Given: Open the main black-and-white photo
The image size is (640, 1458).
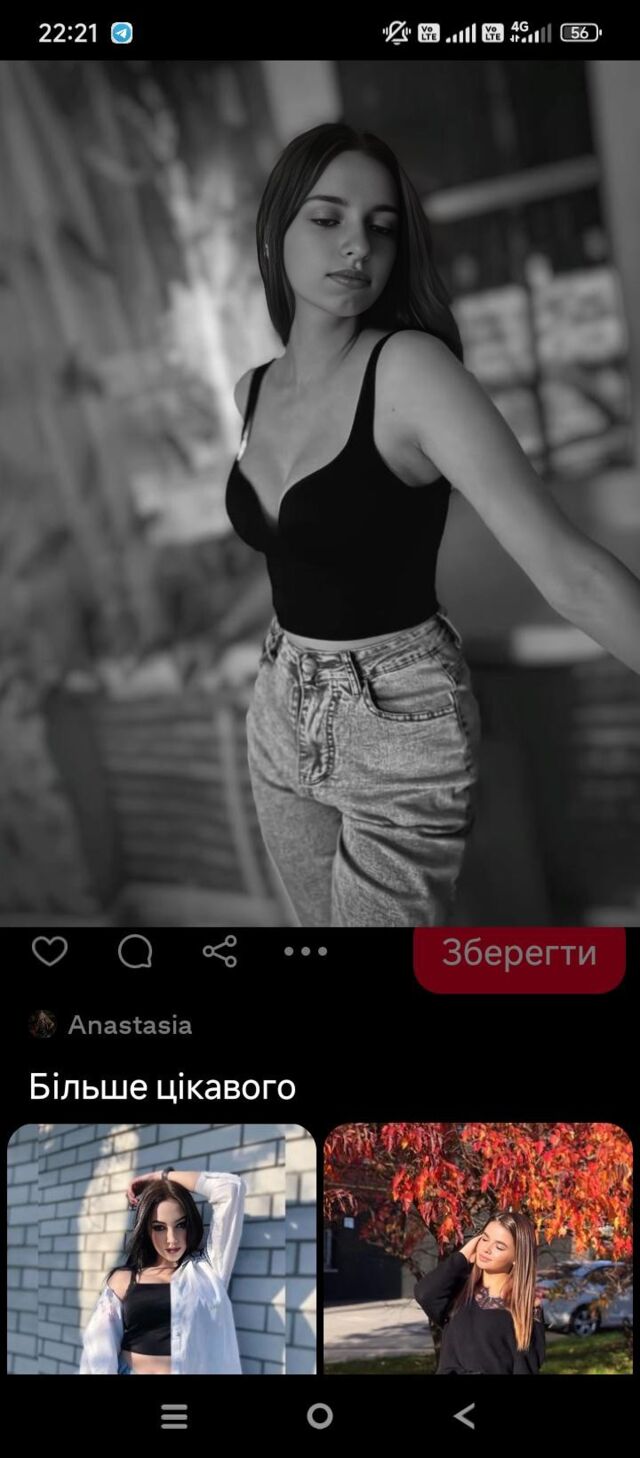Looking at the screenshot, I should (x=320, y=490).
